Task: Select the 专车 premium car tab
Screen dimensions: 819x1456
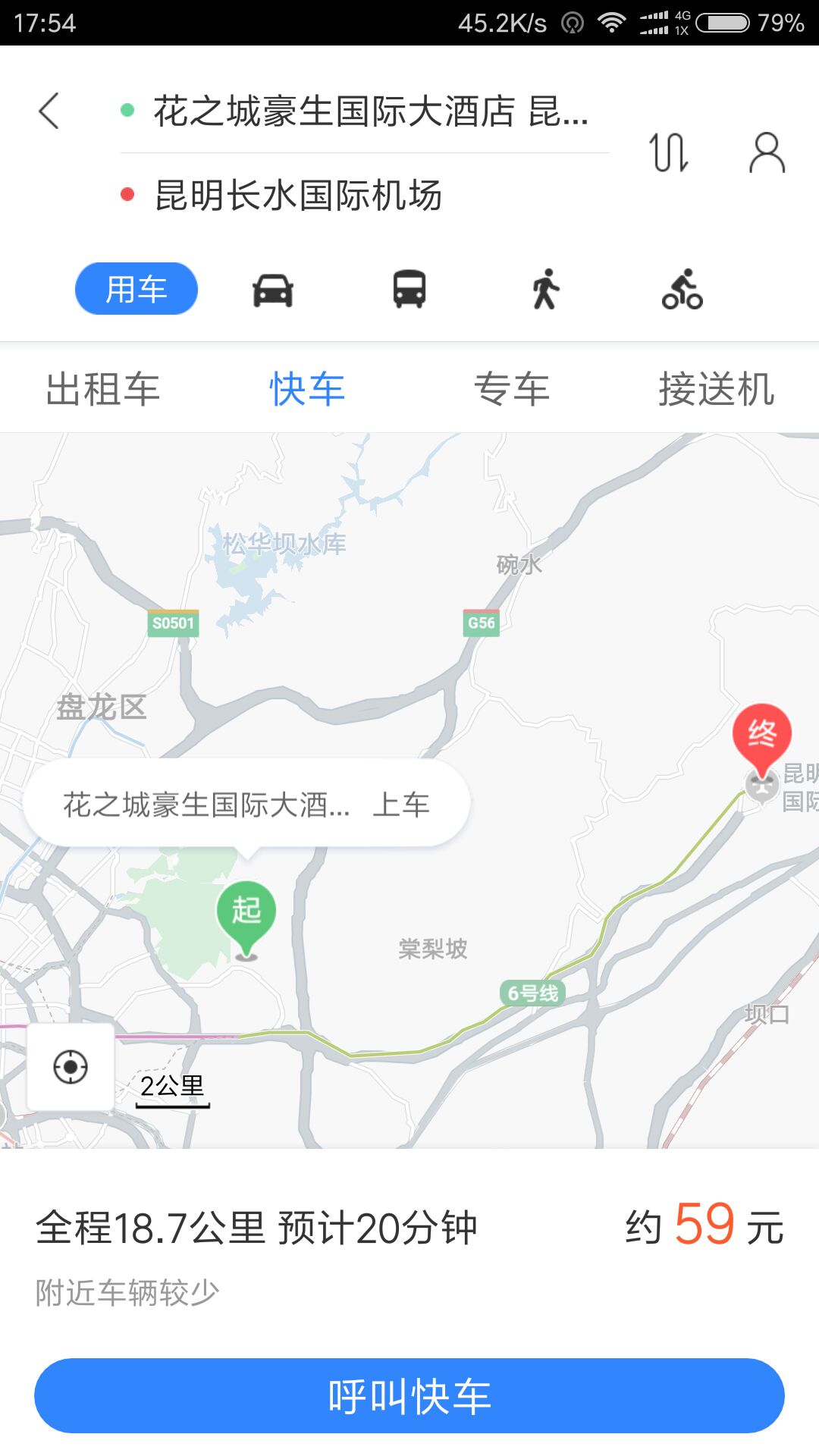Action: coord(512,389)
